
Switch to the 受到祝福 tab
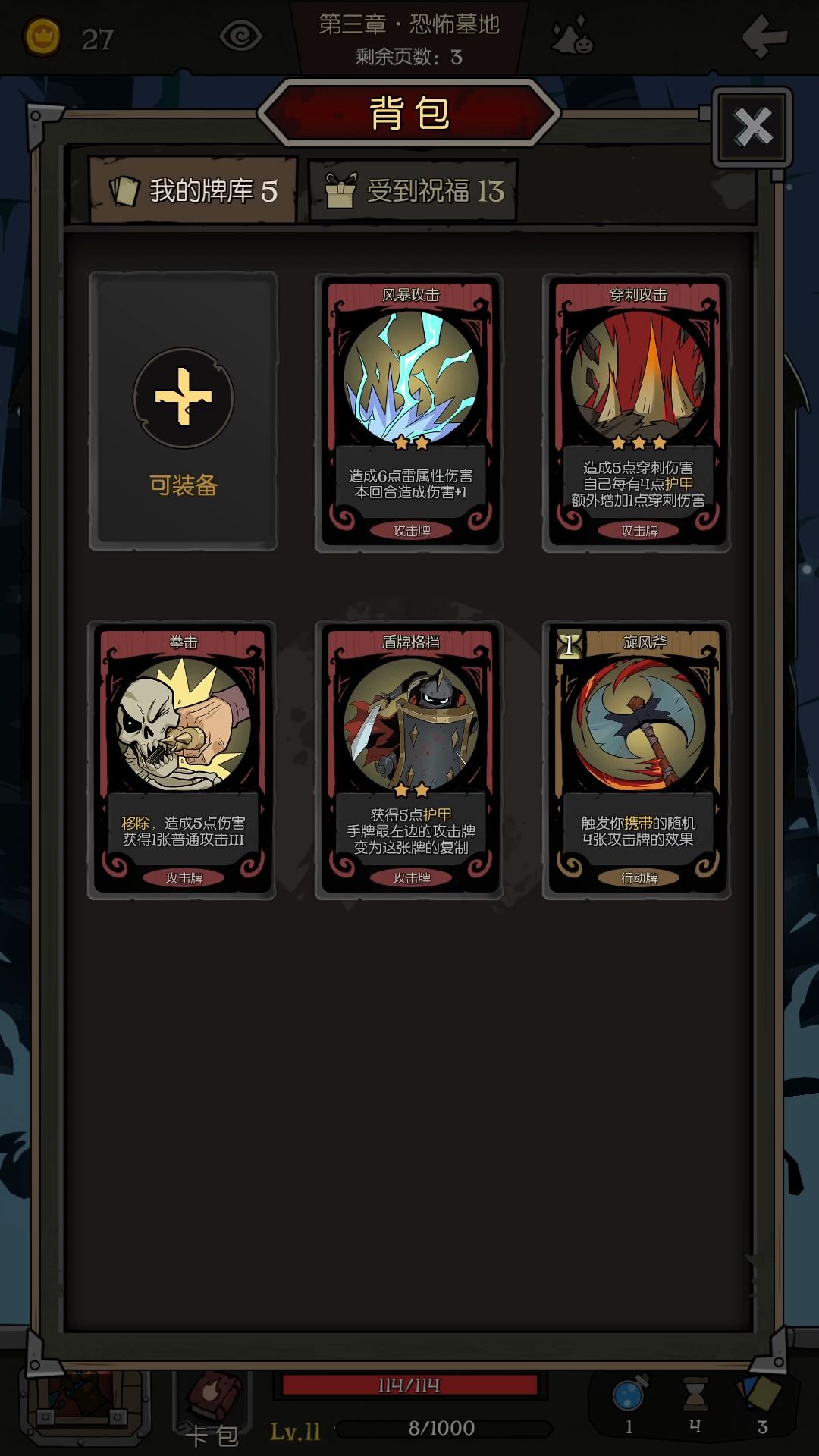413,190
